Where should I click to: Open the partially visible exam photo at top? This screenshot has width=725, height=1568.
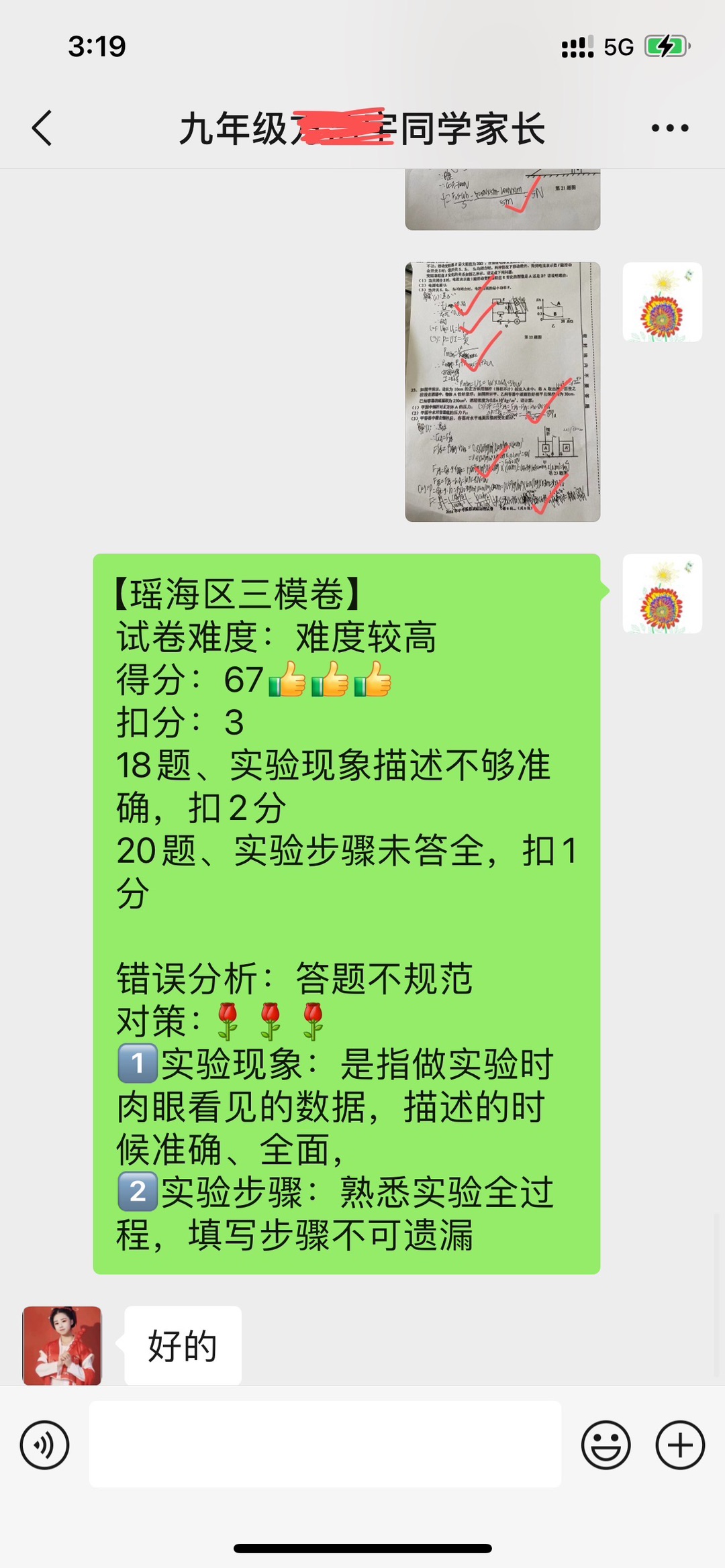(x=502, y=199)
